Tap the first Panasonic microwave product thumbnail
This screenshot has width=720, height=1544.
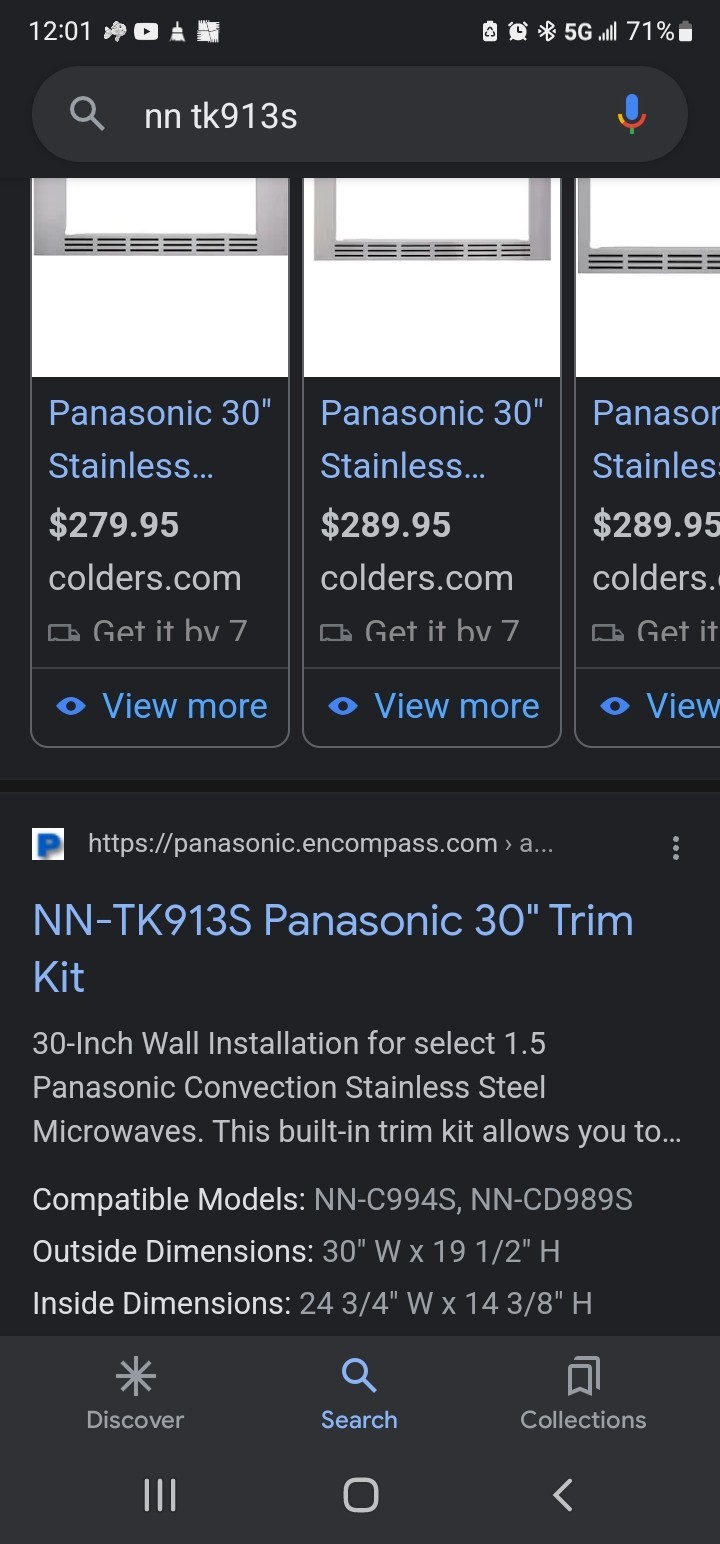(160, 275)
